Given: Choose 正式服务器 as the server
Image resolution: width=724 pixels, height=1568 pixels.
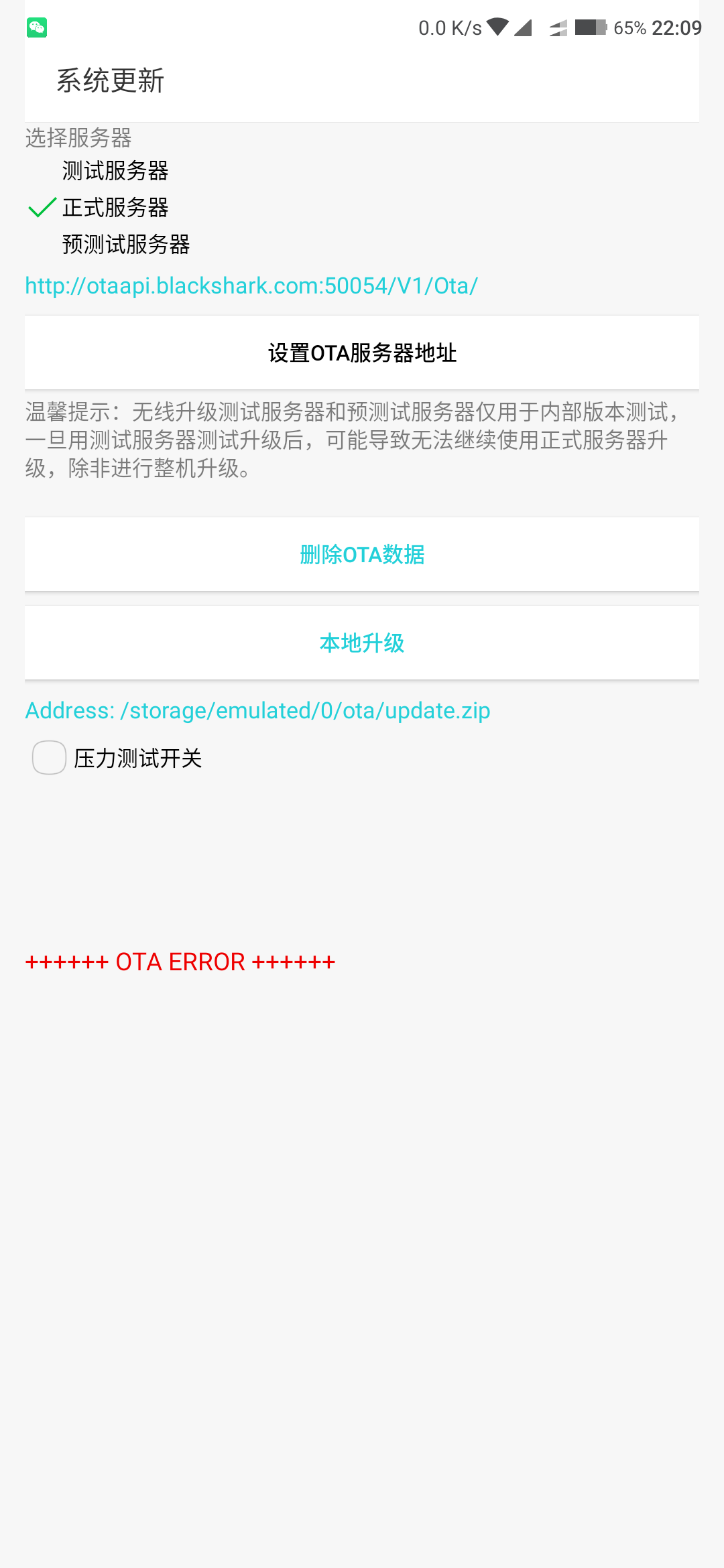Looking at the screenshot, I should pos(115,208).
